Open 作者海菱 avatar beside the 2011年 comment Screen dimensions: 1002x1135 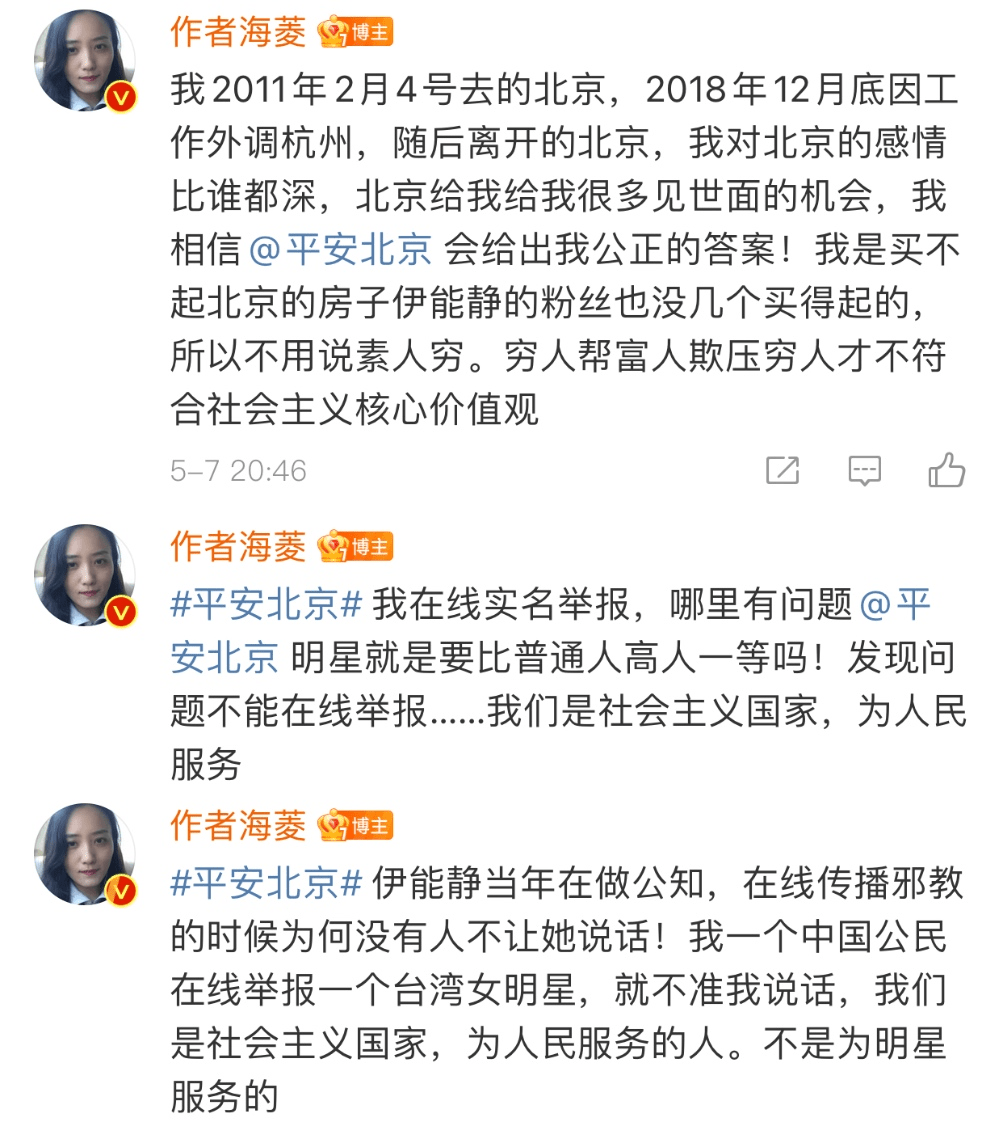click(84, 62)
